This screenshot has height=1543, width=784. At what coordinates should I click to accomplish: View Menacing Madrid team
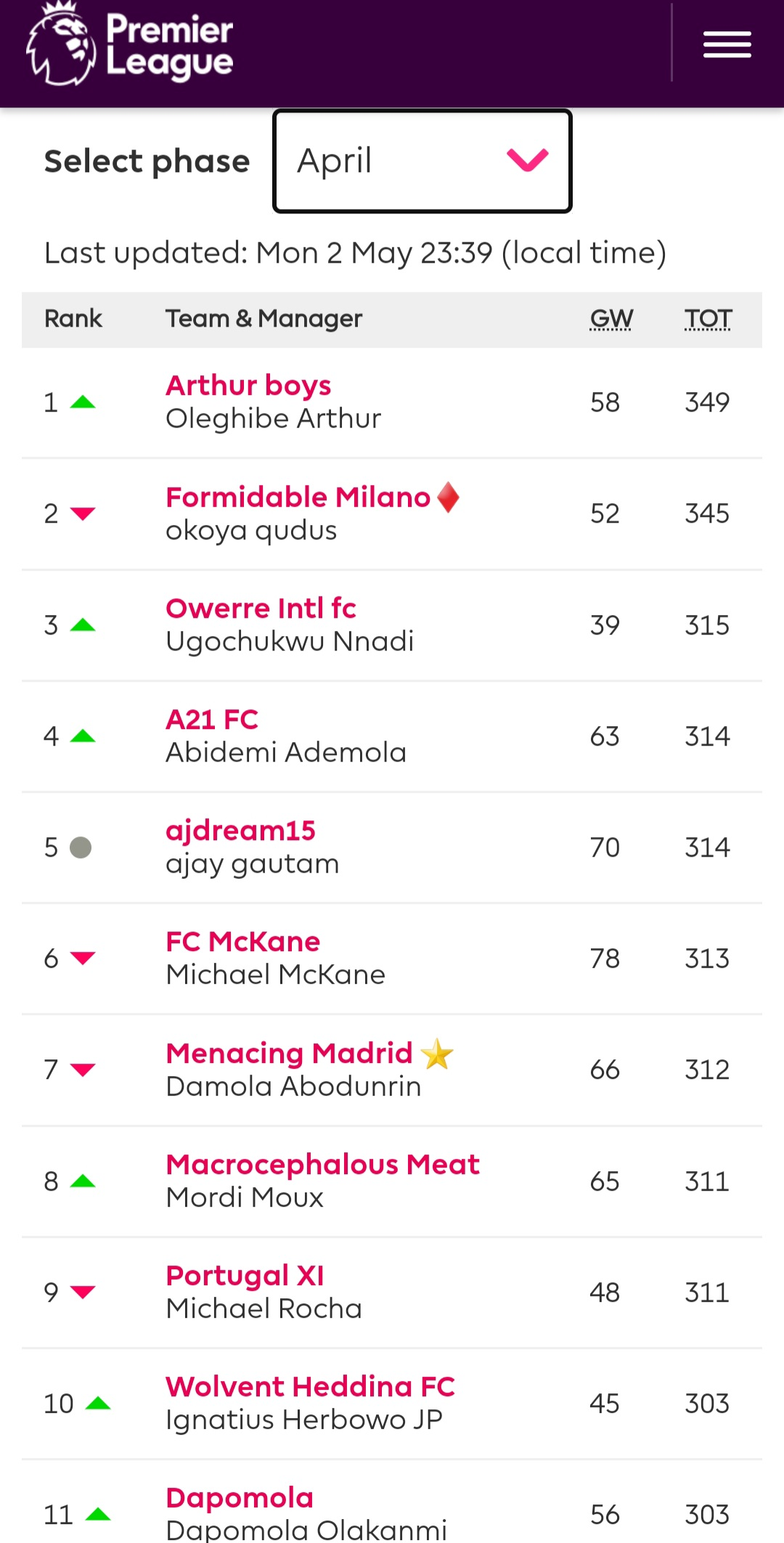[289, 1054]
